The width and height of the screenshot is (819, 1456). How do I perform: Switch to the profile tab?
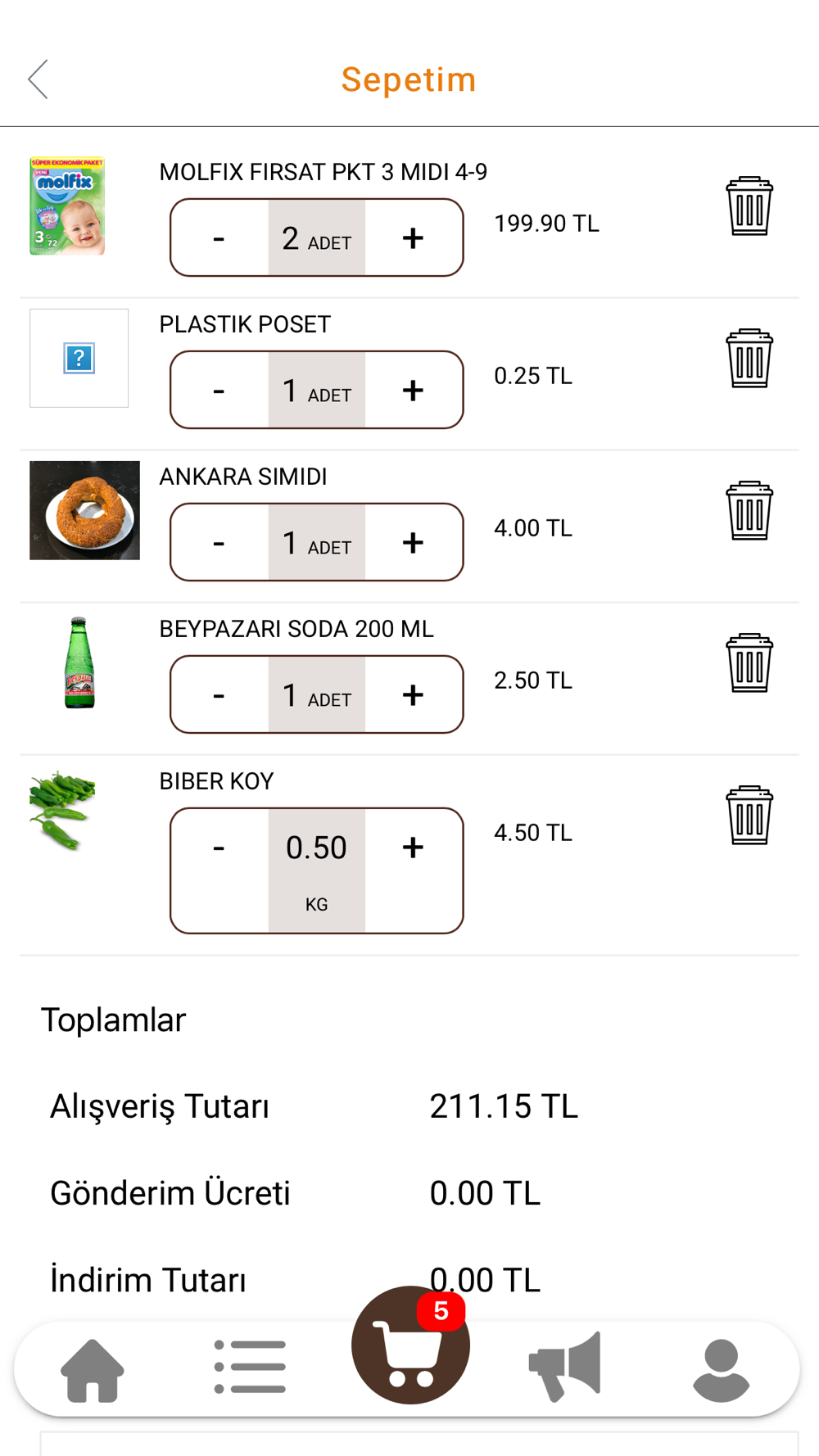click(x=721, y=1370)
